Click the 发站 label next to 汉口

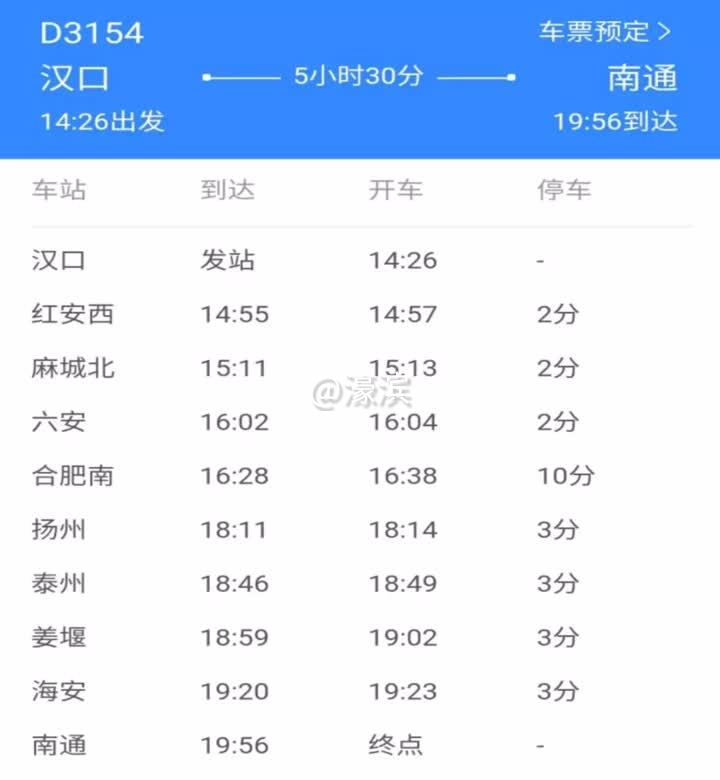click(228, 260)
